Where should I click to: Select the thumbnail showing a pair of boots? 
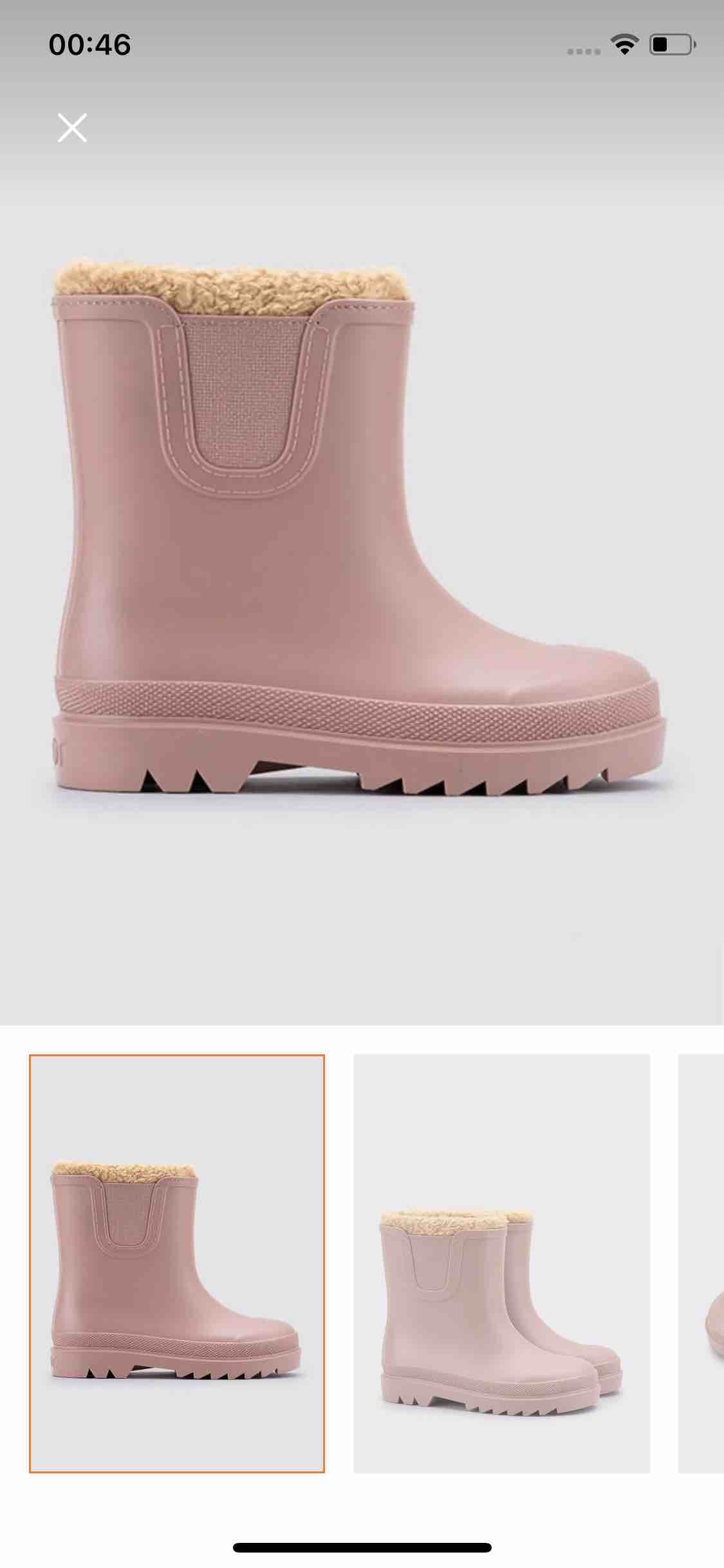click(x=502, y=1264)
